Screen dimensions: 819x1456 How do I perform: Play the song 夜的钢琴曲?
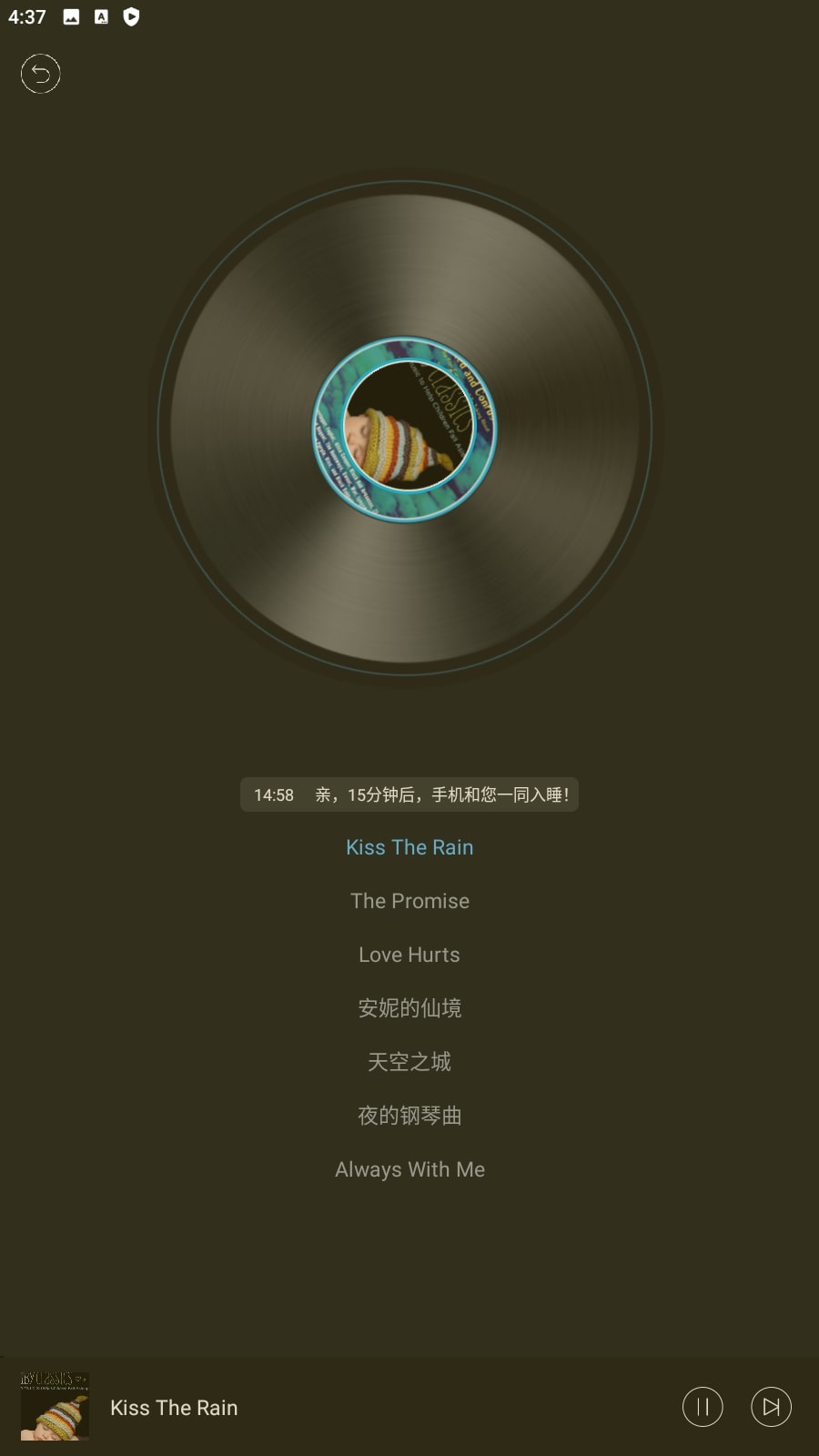tap(409, 1116)
